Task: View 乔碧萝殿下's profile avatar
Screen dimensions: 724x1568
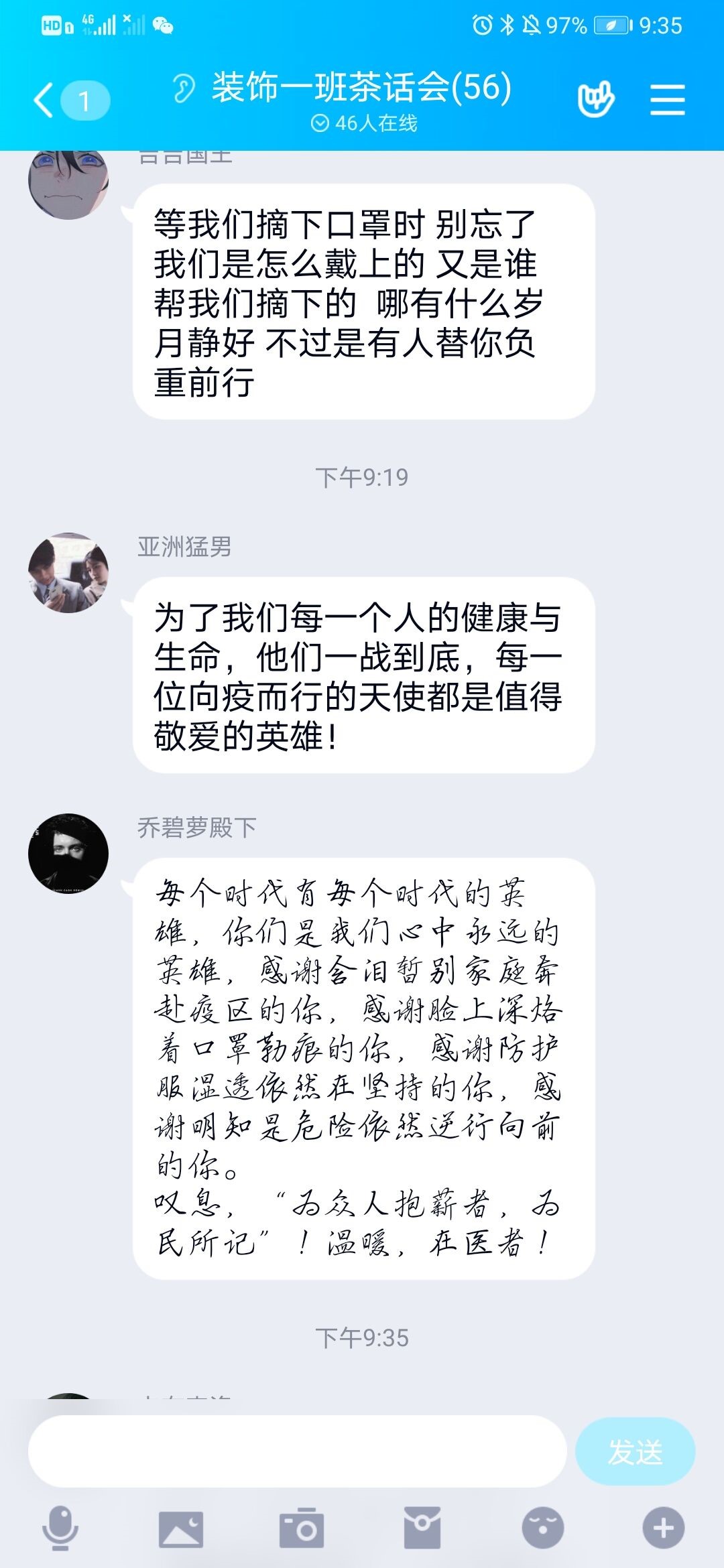Action: click(x=68, y=853)
